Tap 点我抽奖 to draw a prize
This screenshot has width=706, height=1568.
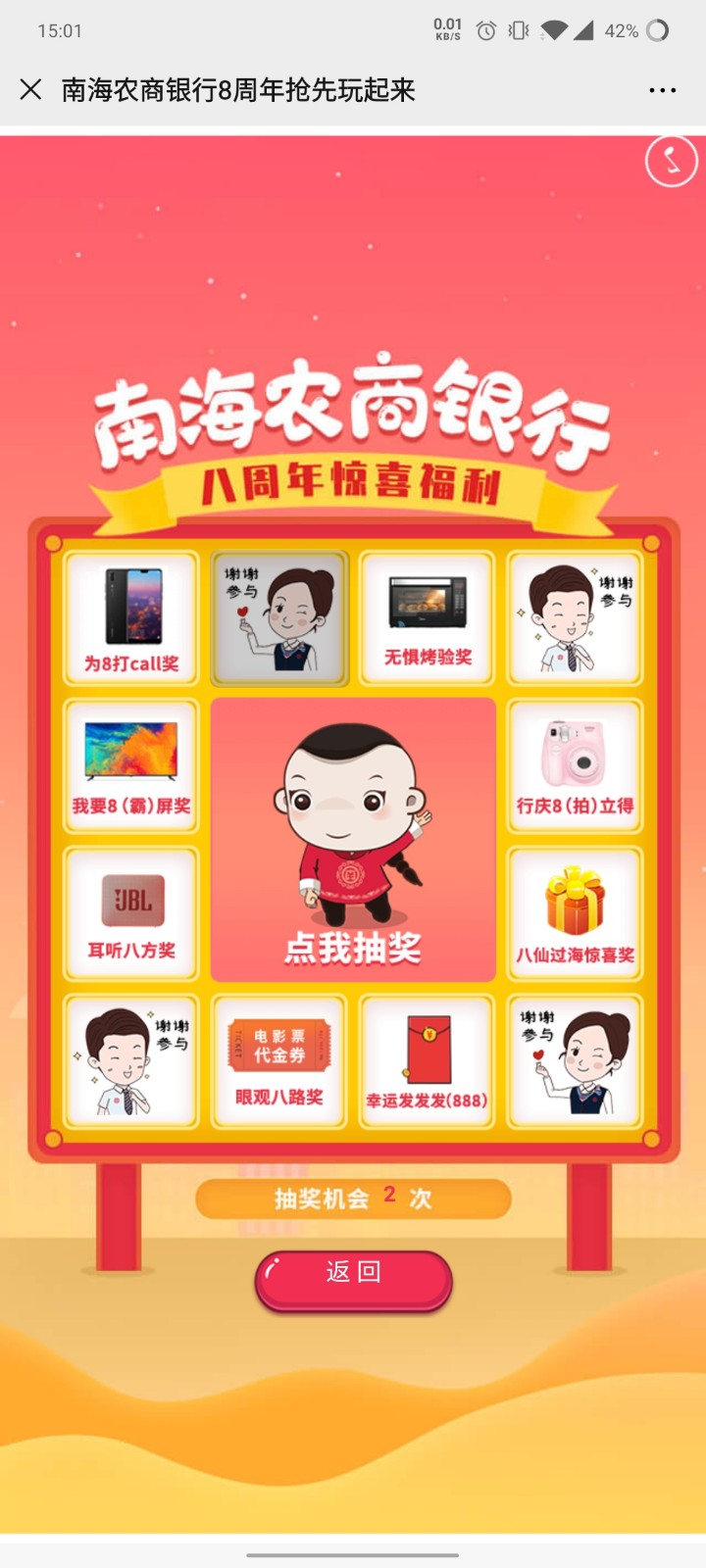pyautogui.click(x=353, y=840)
